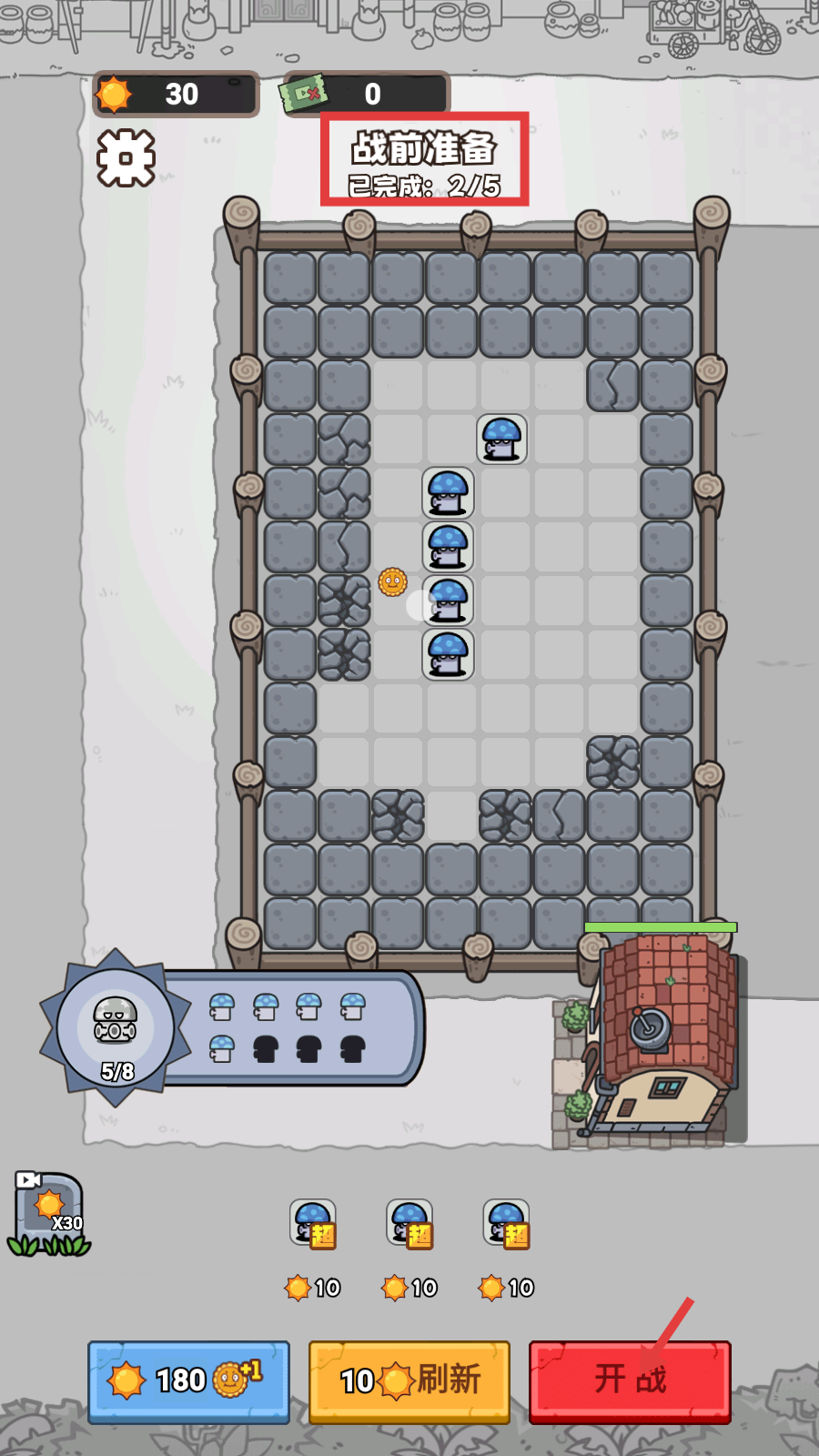The image size is (819, 1456).
Task: Tap the yellow 刷新 refresh button
Action: tap(409, 1380)
